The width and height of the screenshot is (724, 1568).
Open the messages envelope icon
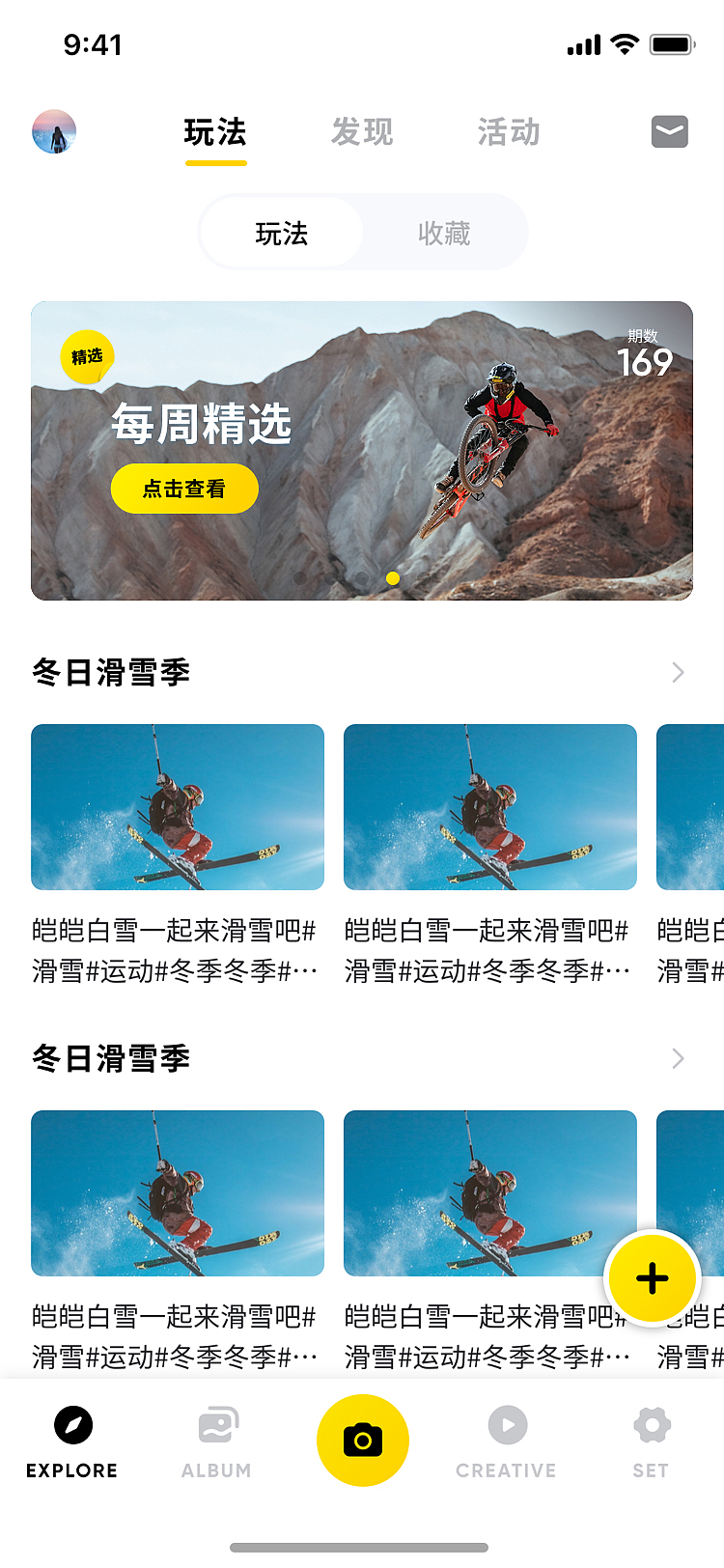(669, 131)
